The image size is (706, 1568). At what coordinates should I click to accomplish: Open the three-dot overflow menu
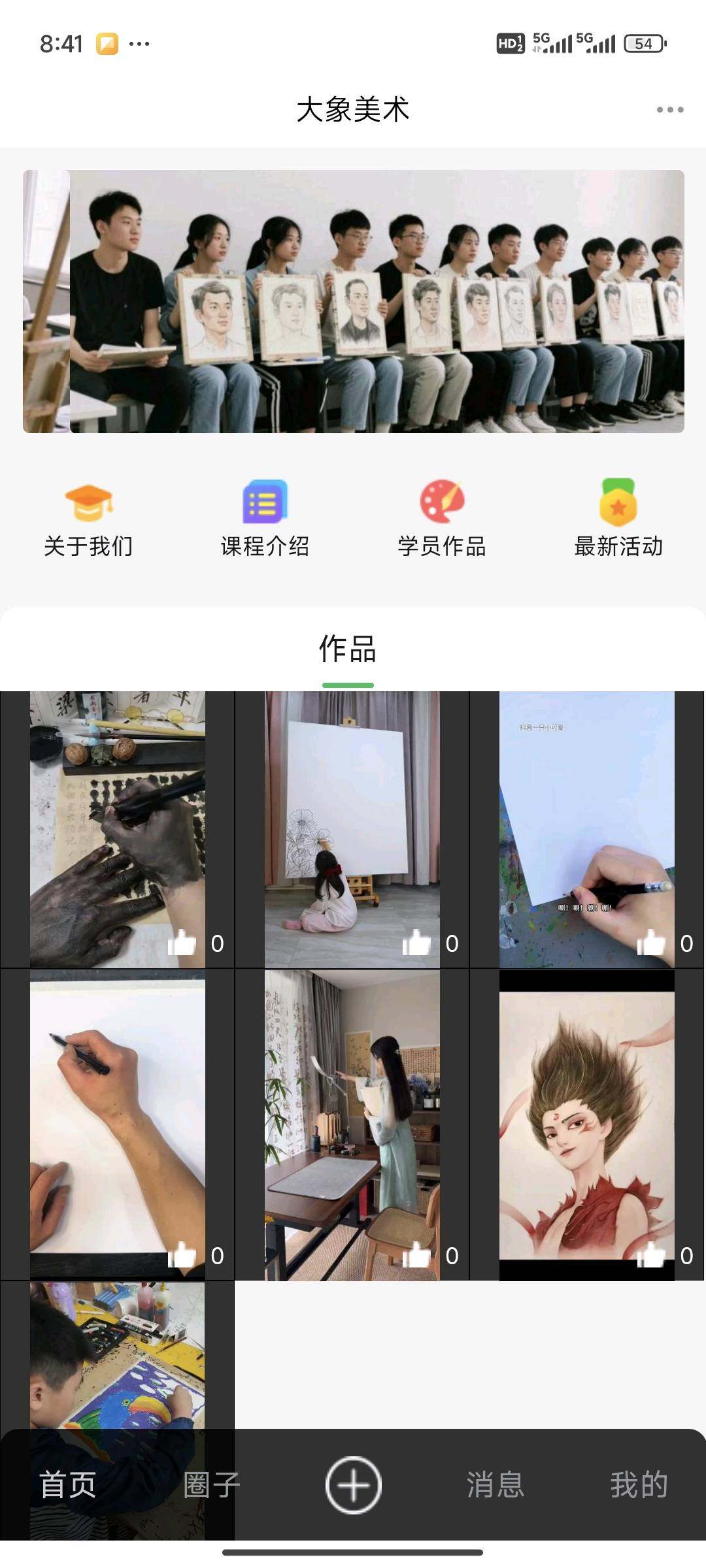point(670,110)
